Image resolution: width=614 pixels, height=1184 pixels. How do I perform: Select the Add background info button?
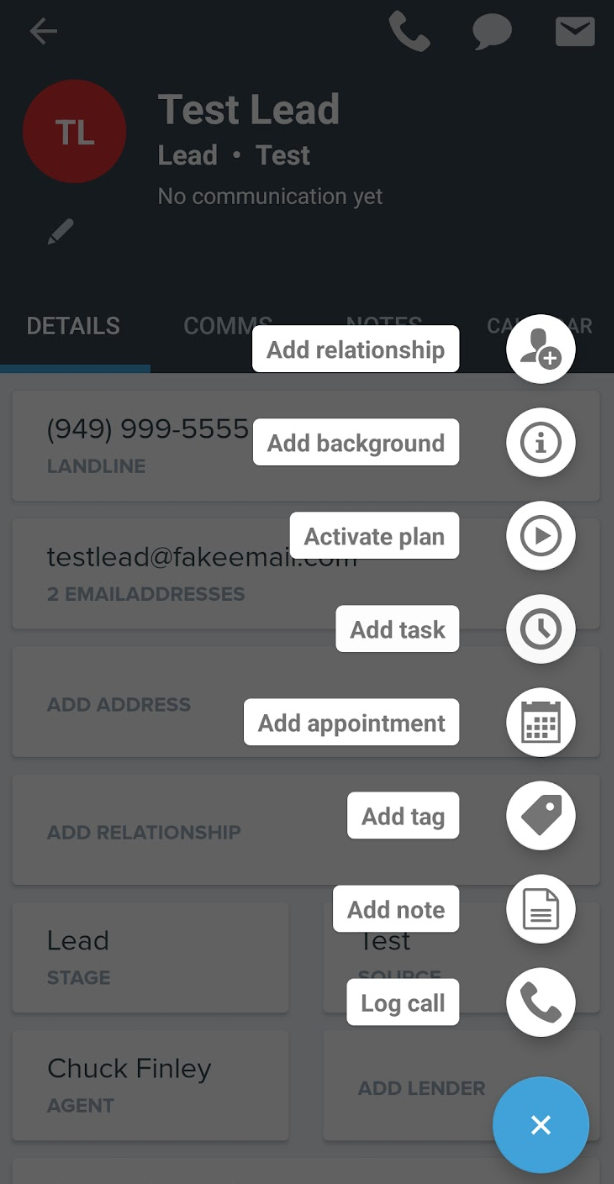point(541,442)
